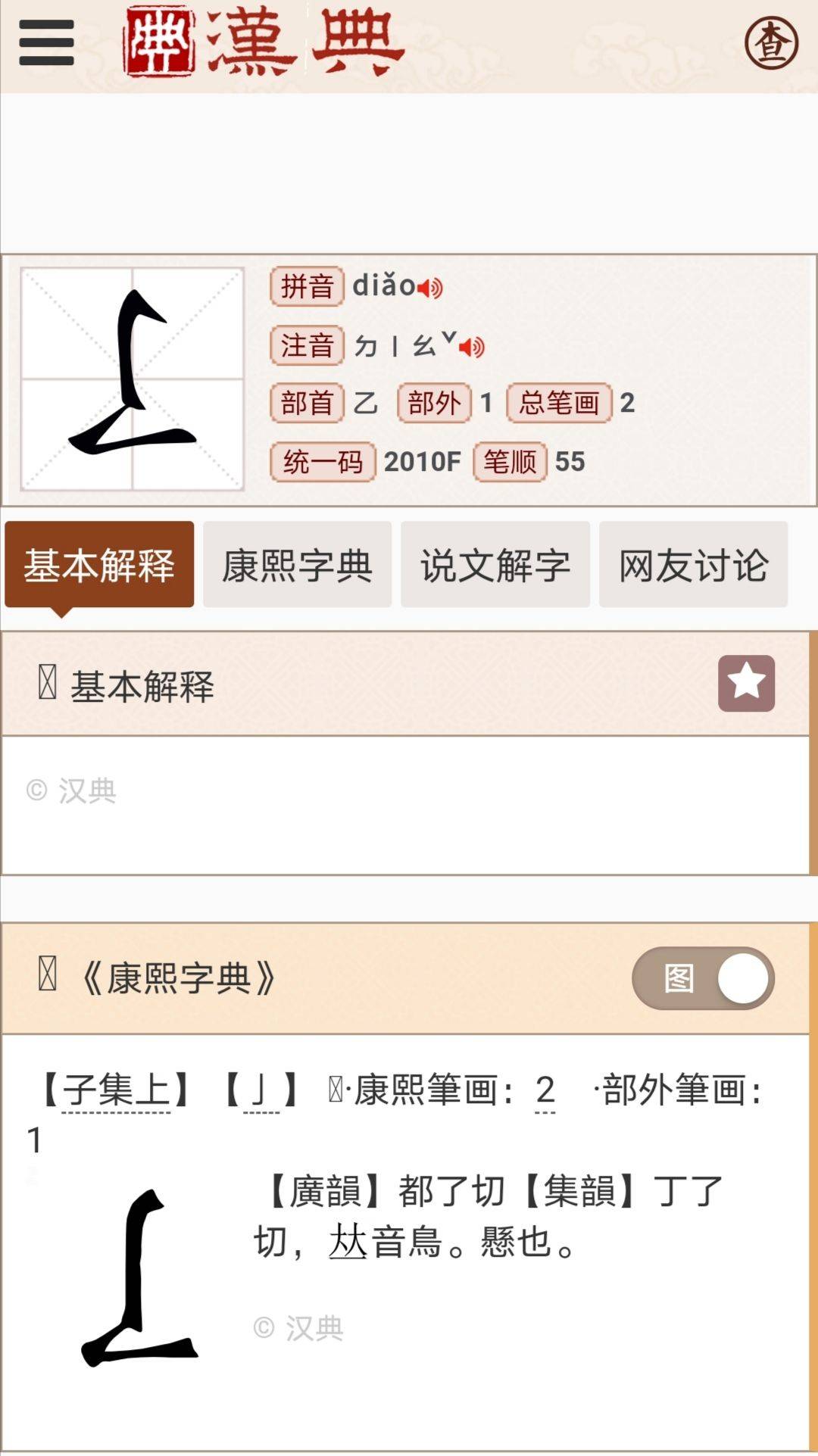Open the 乙 radical link

tap(365, 403)
